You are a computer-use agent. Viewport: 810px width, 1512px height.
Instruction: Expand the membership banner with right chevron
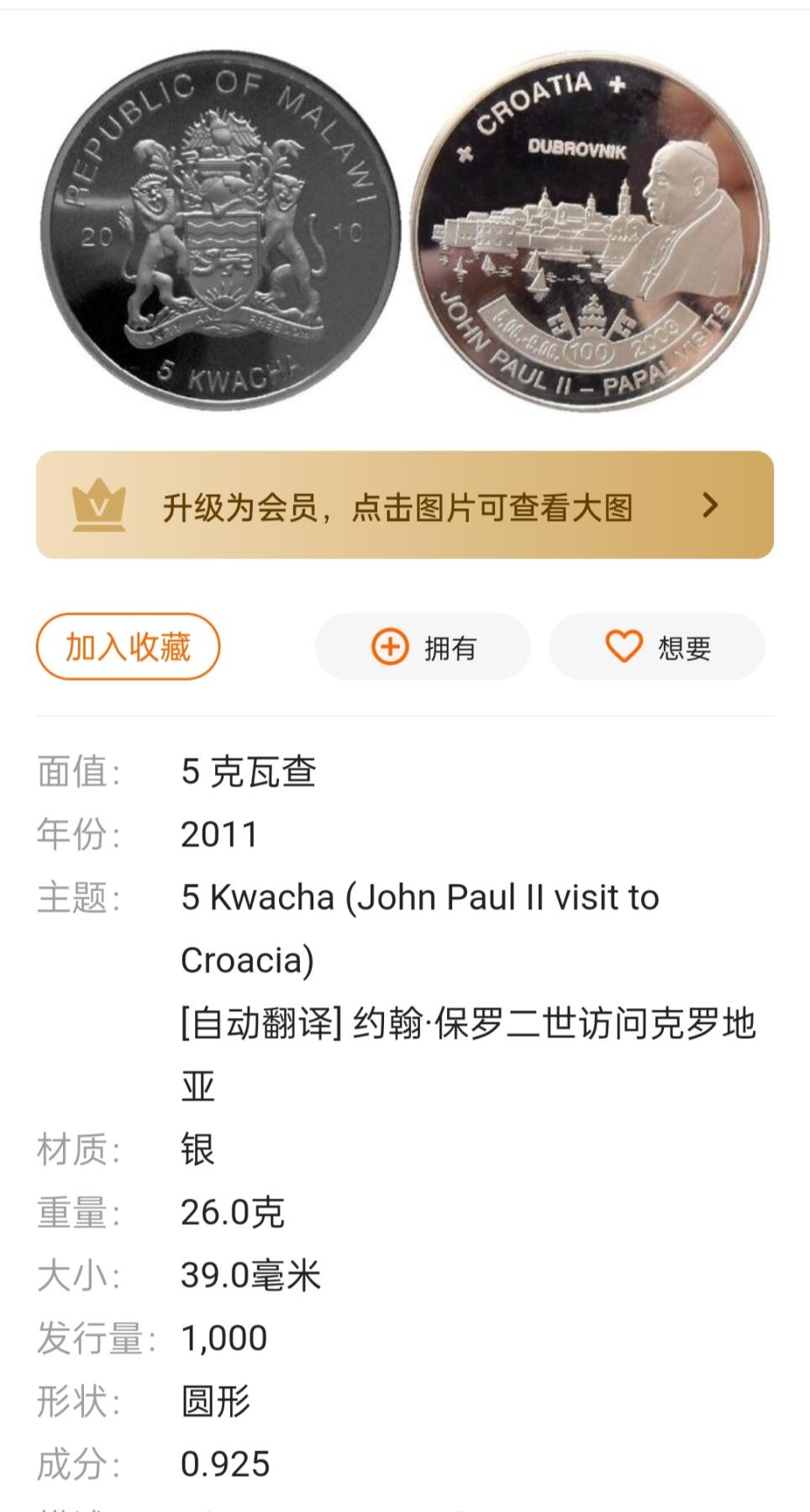click(713, 505)
